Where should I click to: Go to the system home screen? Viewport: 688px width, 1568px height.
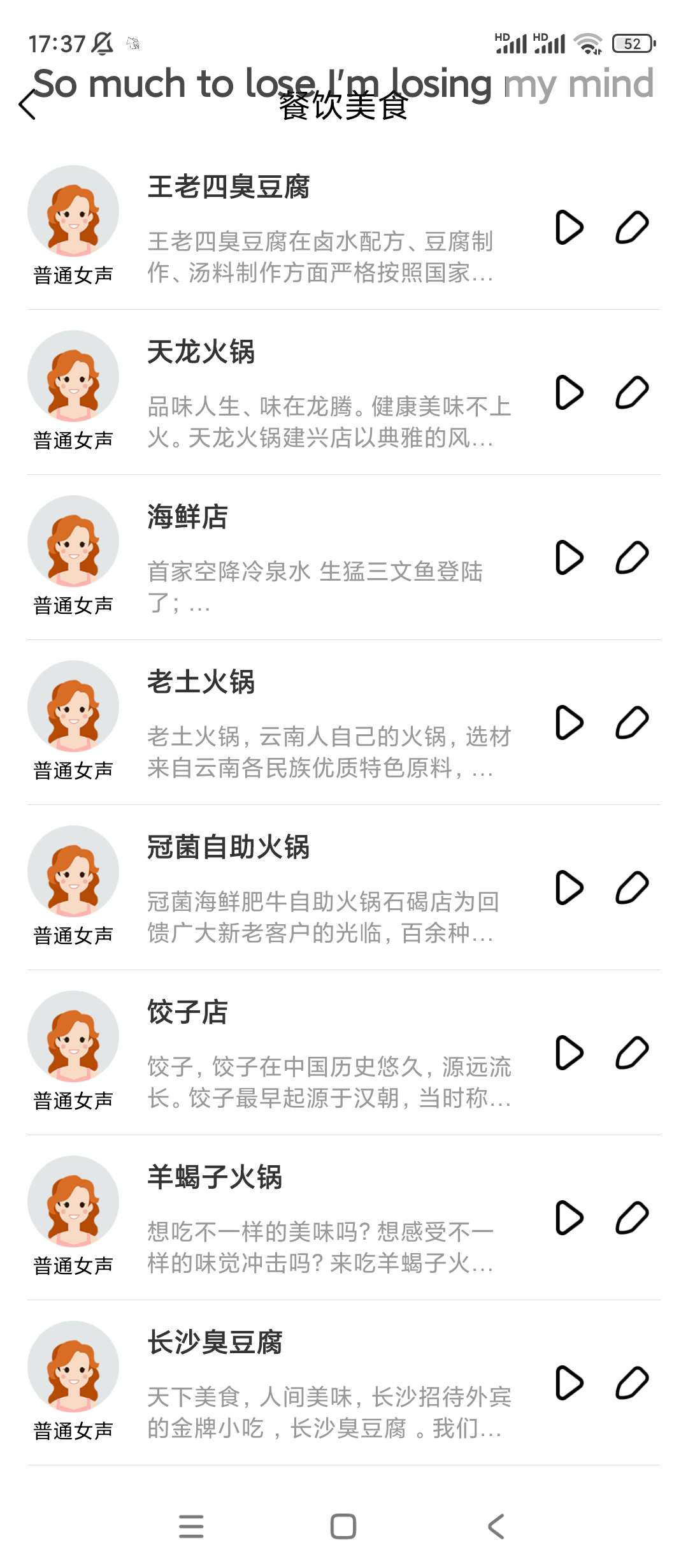pos(343,1527)
